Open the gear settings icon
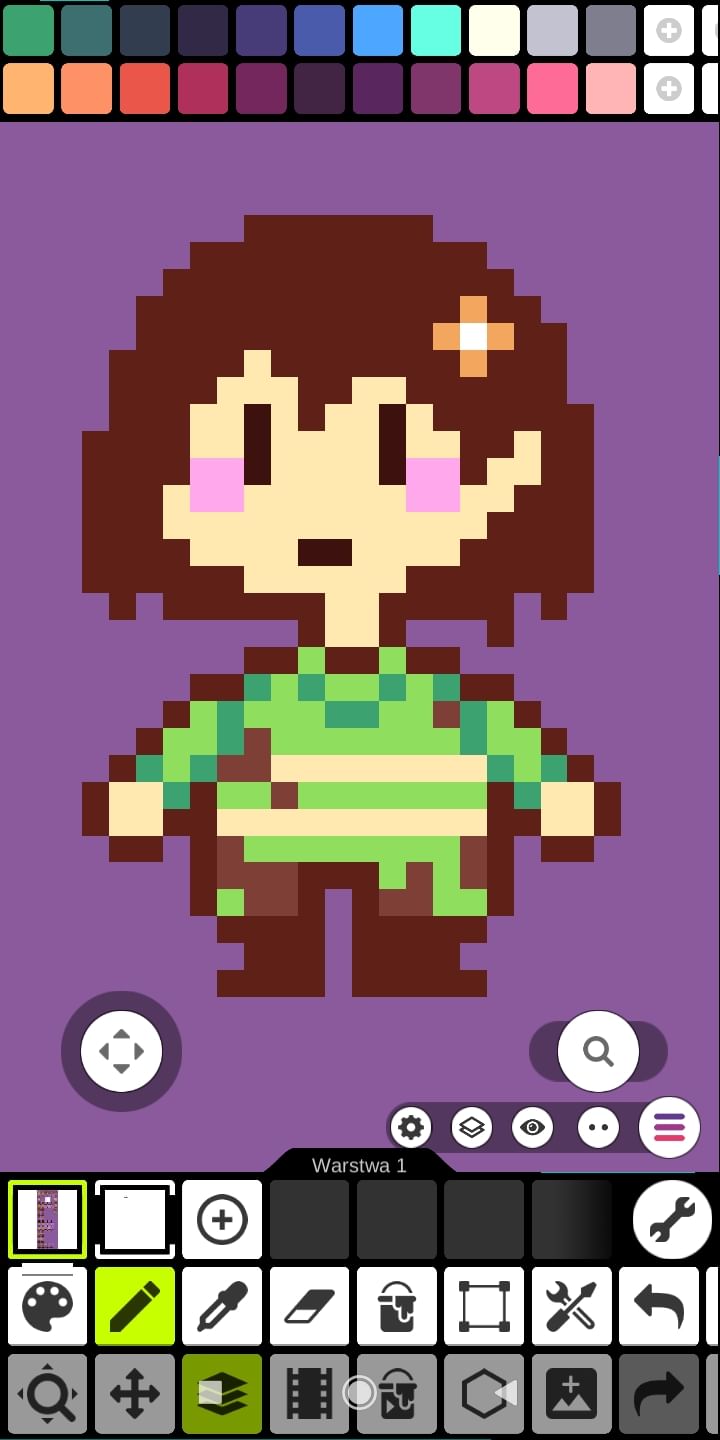This screenshot has height=1440, width=720. [x=411, y=1128]
